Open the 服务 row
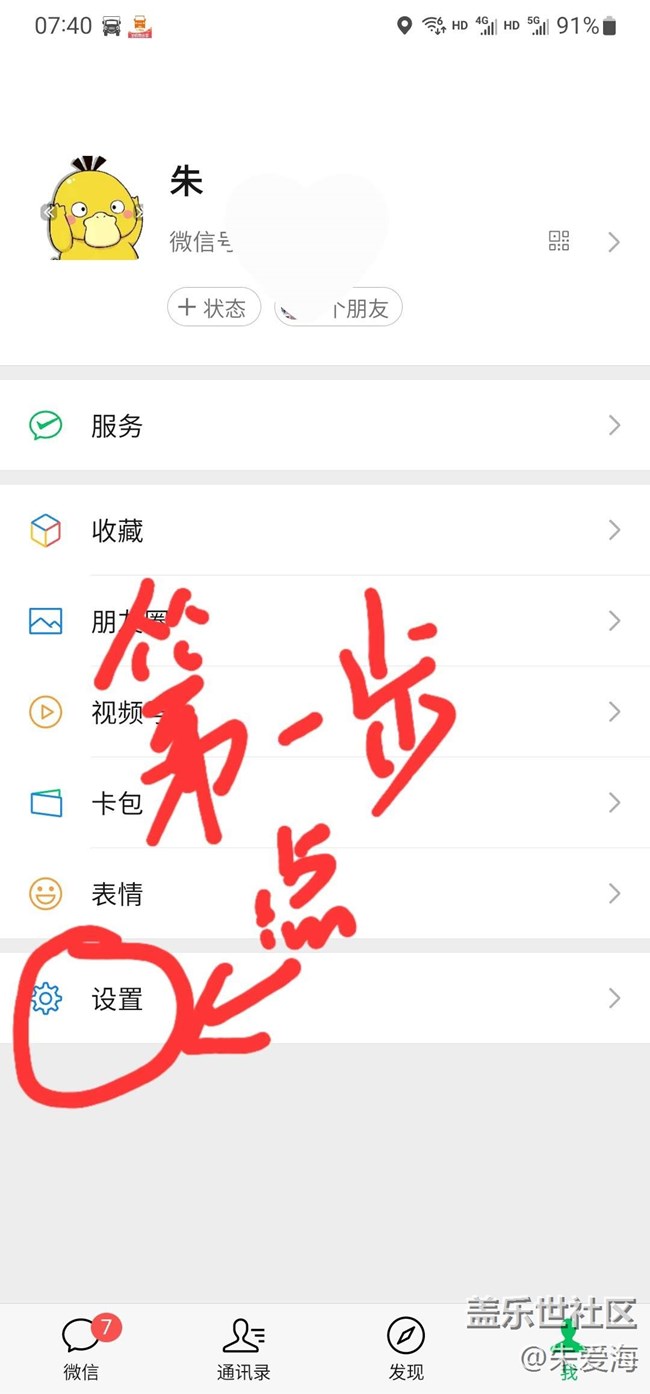This screenshot has height=1394, width=650. 324,426
